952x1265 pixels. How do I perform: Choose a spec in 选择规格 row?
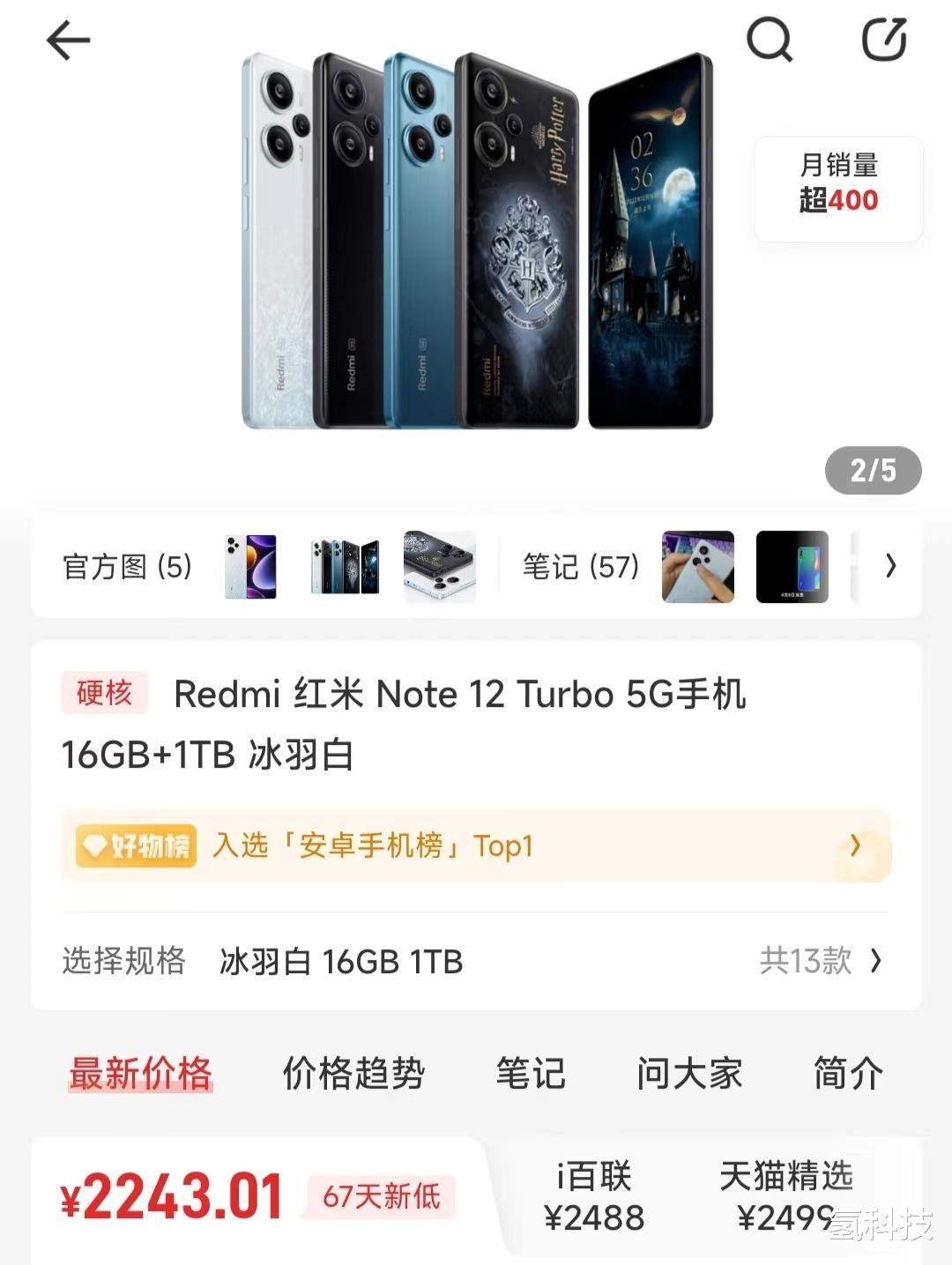coord(476,961)
